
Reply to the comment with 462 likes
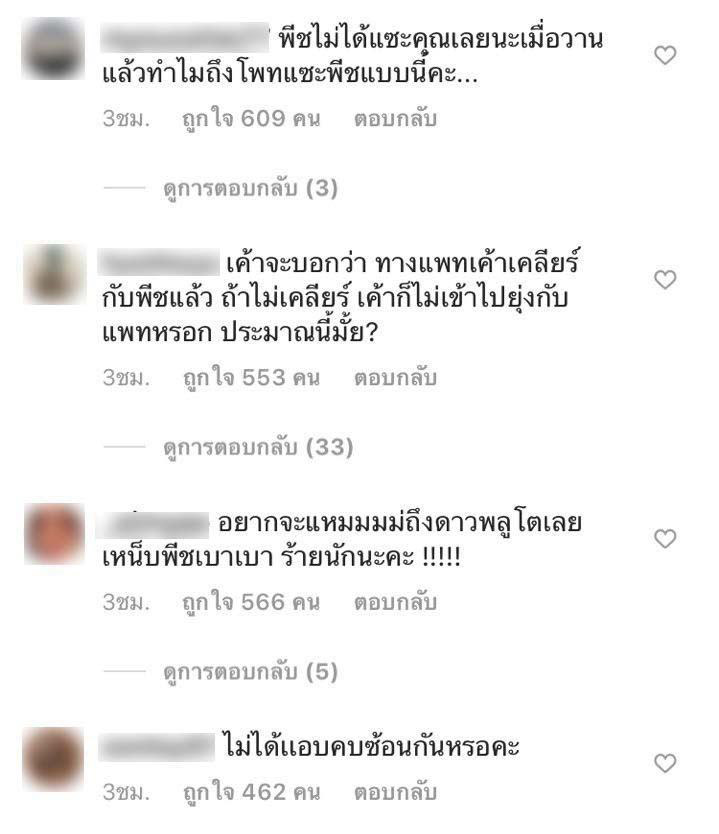click(x=395, y=793)
